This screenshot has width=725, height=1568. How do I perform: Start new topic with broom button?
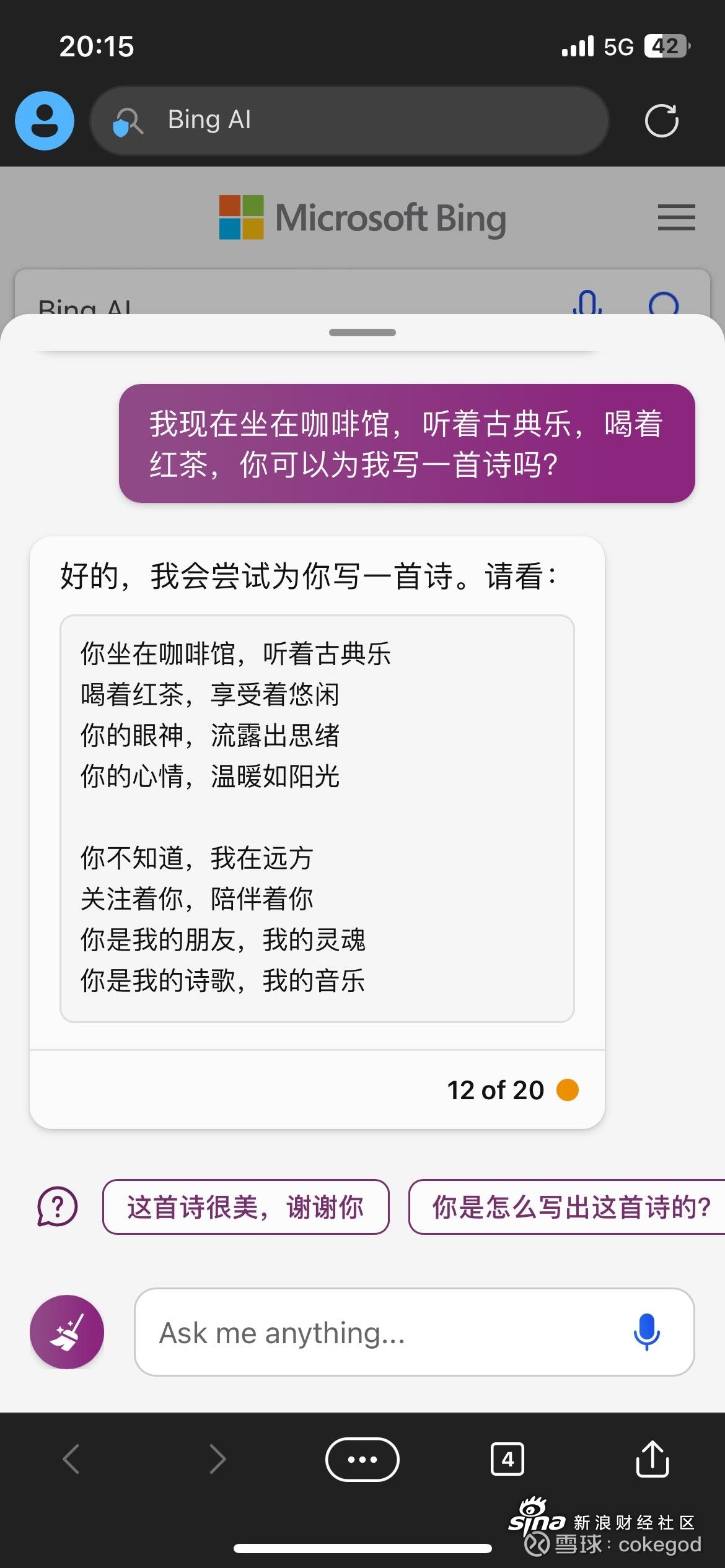tap(67, 1331)
